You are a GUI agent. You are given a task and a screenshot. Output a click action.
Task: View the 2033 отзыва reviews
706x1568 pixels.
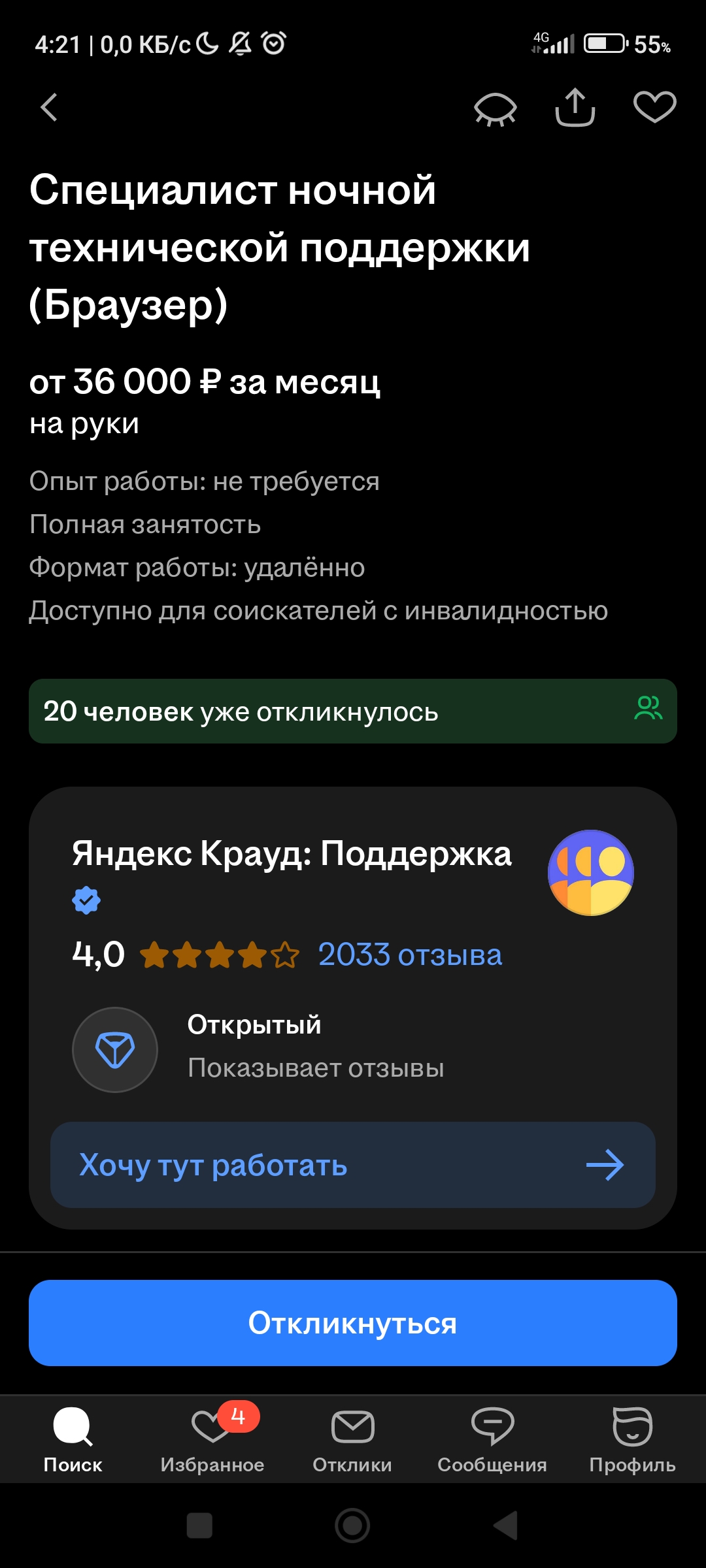(410, 955)
